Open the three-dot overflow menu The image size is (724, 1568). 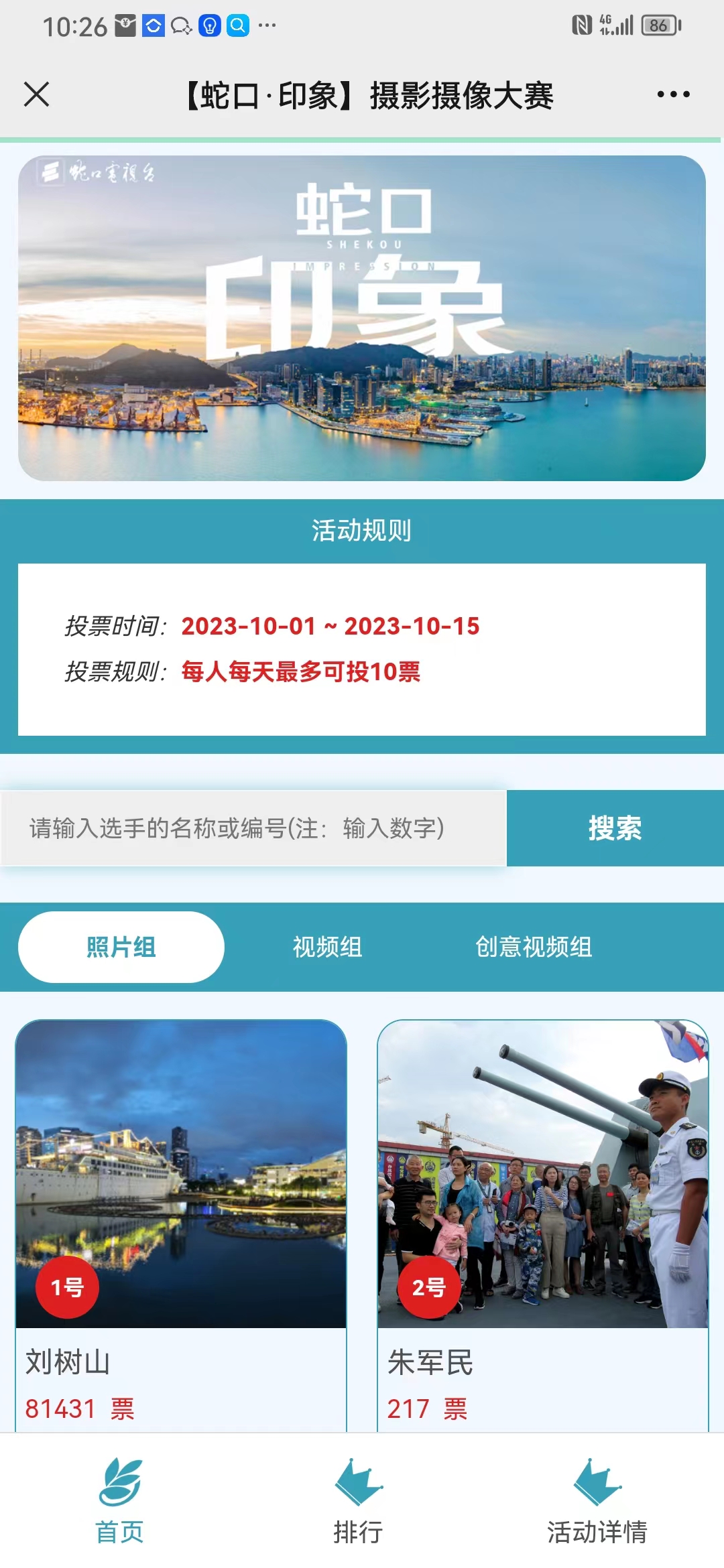[x=673, y=94]
